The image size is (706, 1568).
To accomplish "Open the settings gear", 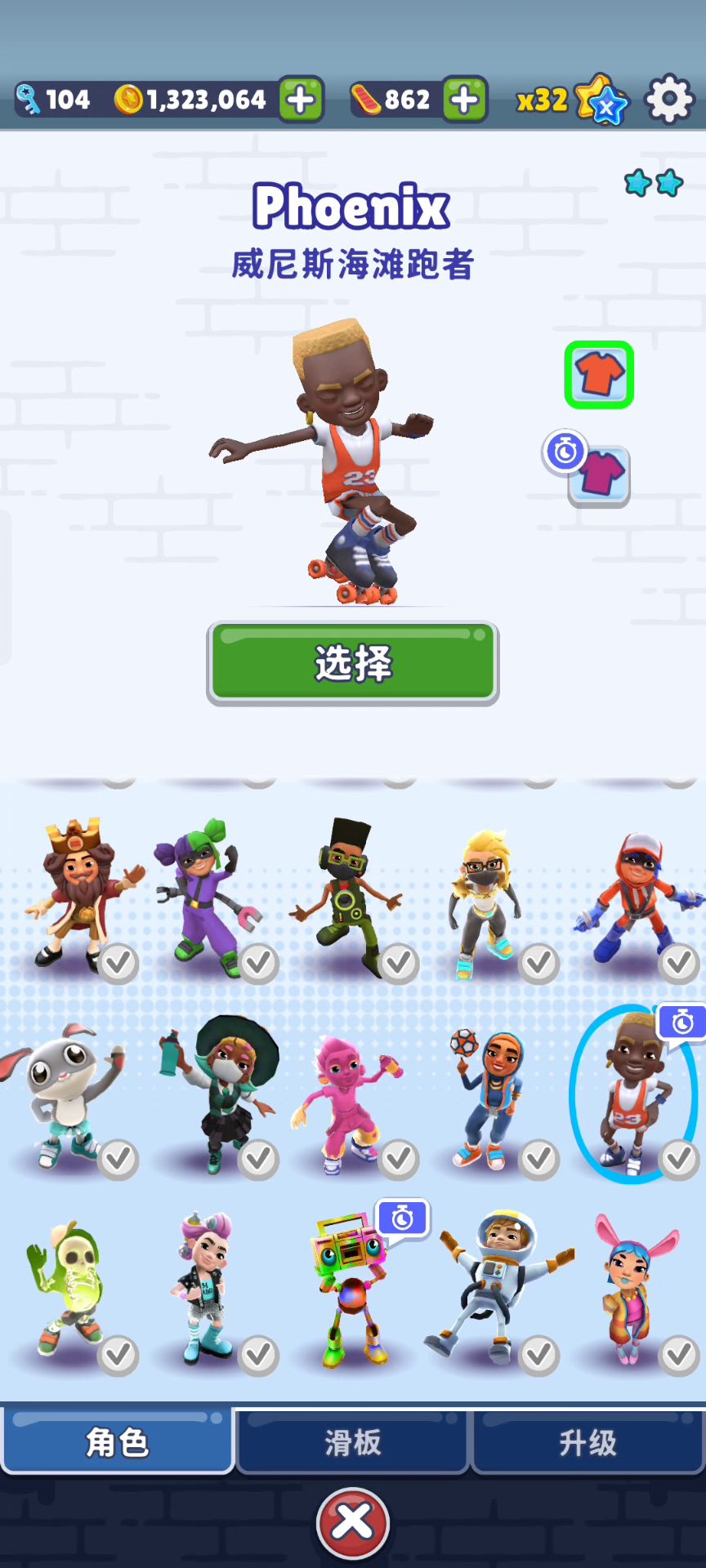I will (x=669, y=100).
